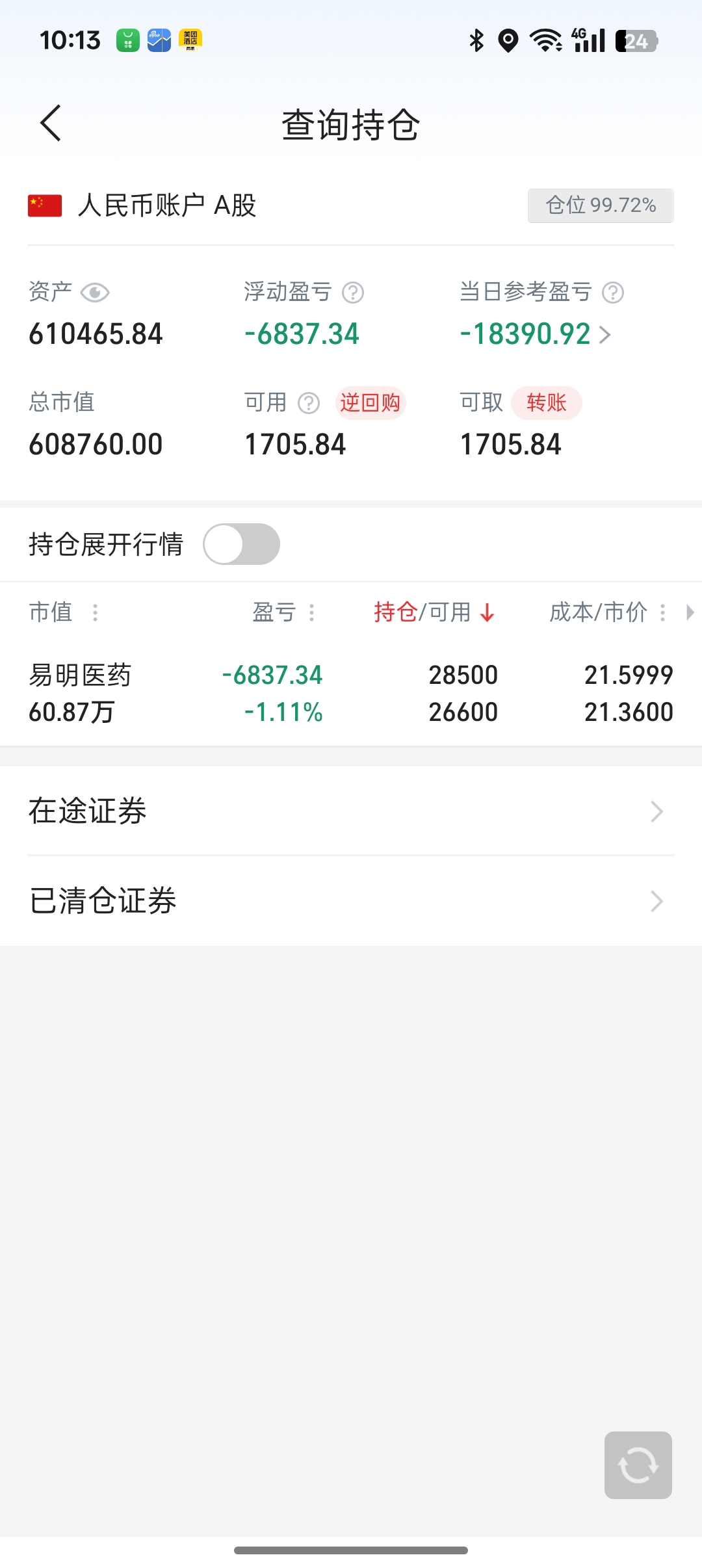Sort holdings by 市值 column

point(64,612)
